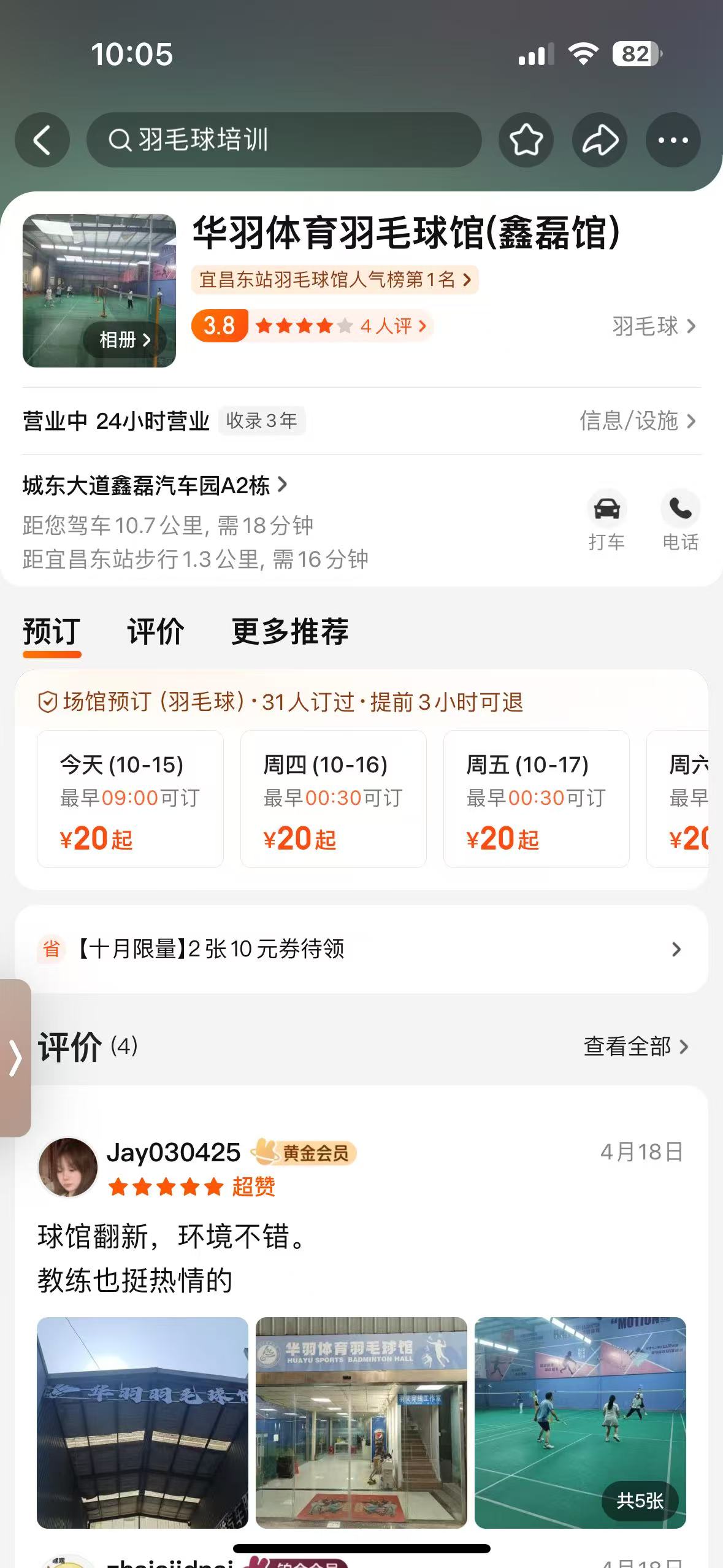Tap the 羽毛球培训 search box
This screenshot has width=723, height=1568.
click(x=283, y=140)
